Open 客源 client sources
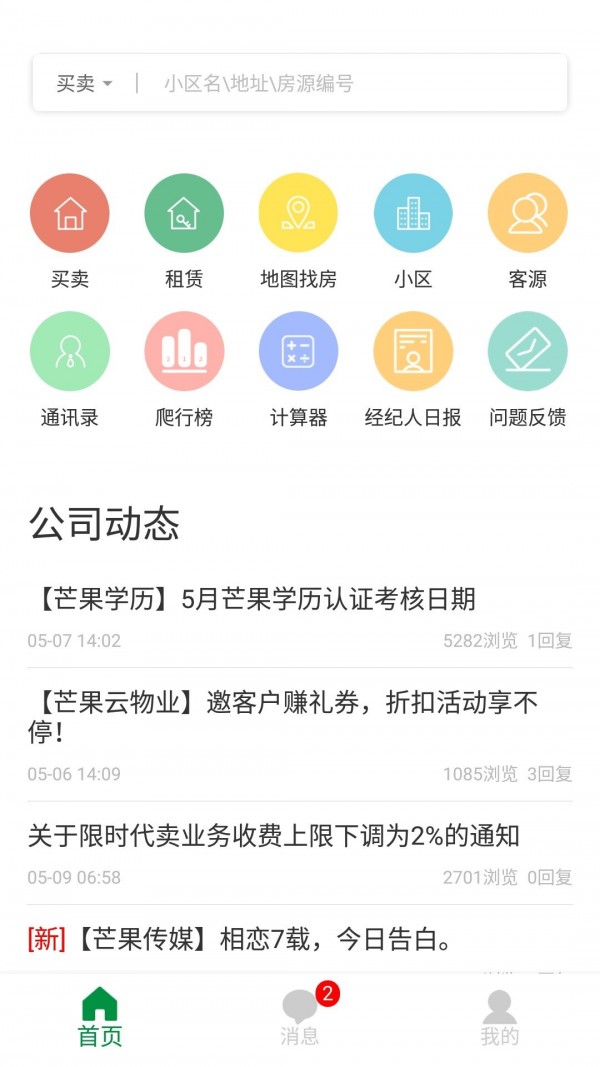Viewport: 600px width, 1067px height. (x=527, y=213)
